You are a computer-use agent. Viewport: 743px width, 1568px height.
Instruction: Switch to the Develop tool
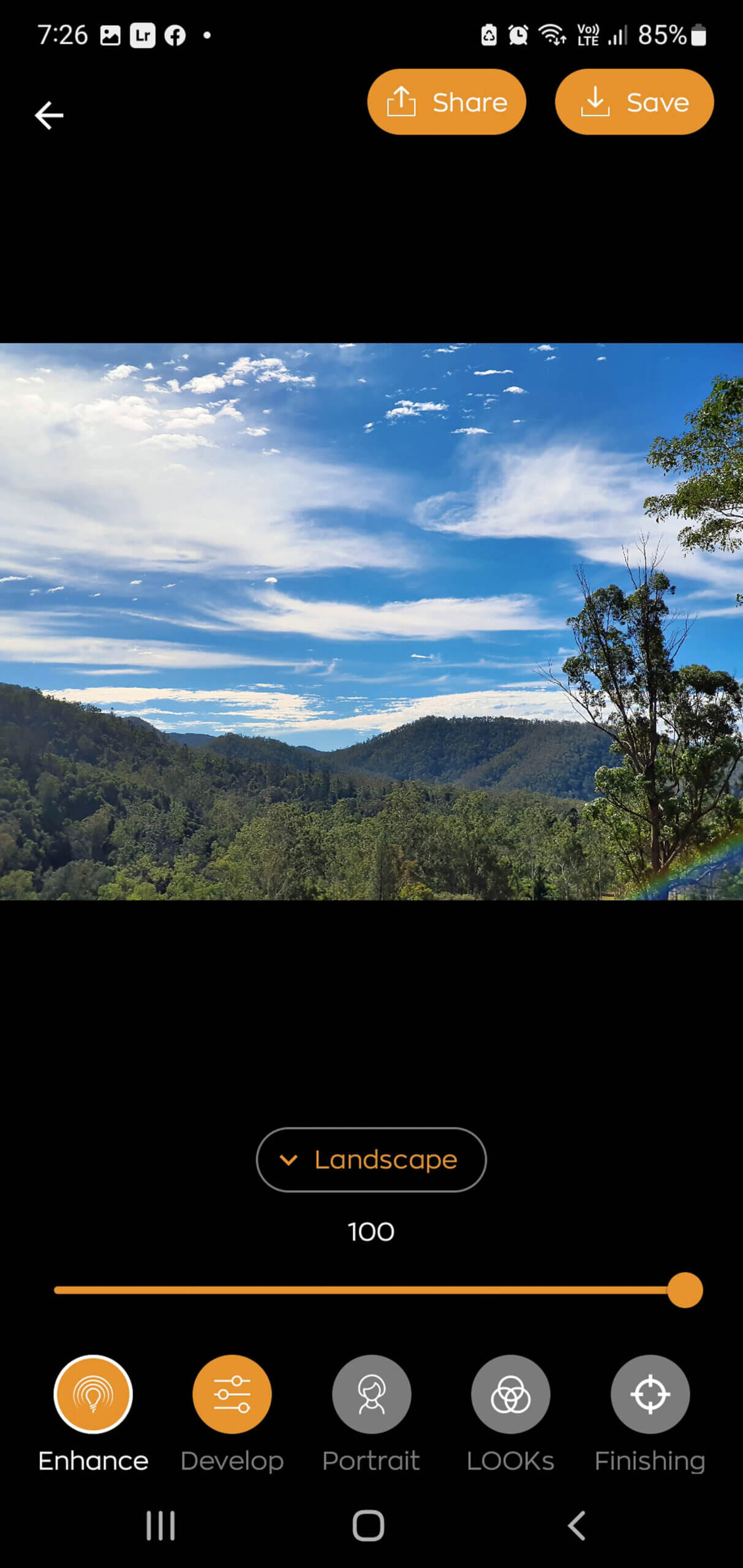point(232,1394)
